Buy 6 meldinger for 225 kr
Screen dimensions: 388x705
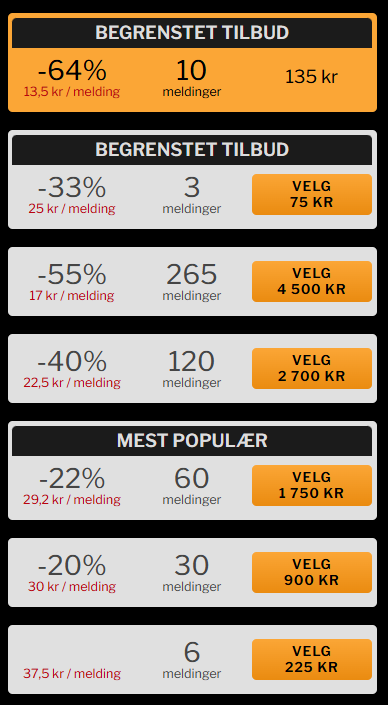tap(312, 659)
